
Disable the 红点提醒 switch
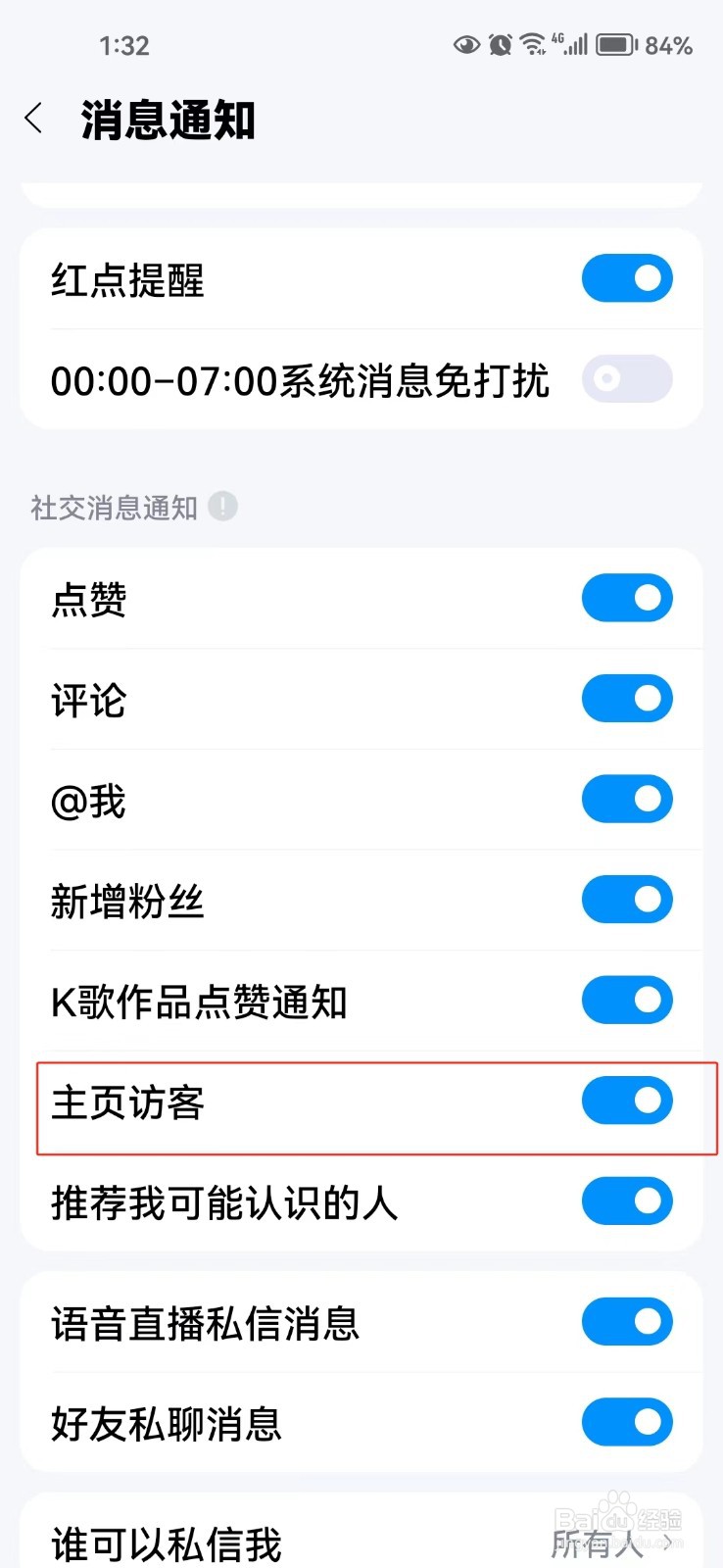627,278
